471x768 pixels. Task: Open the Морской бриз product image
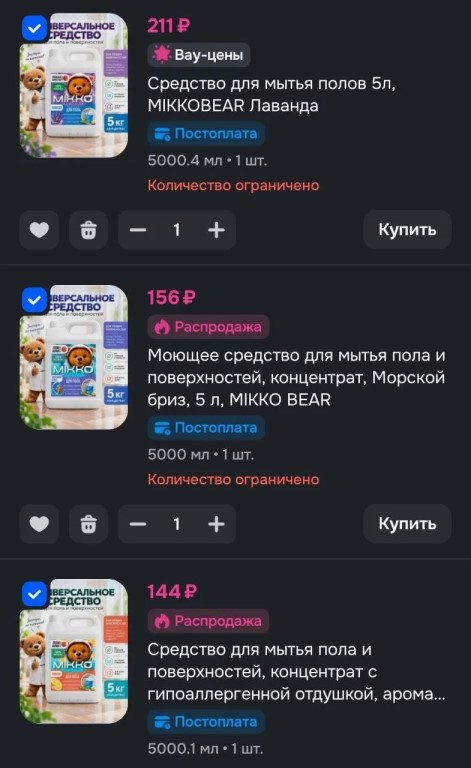74,358
